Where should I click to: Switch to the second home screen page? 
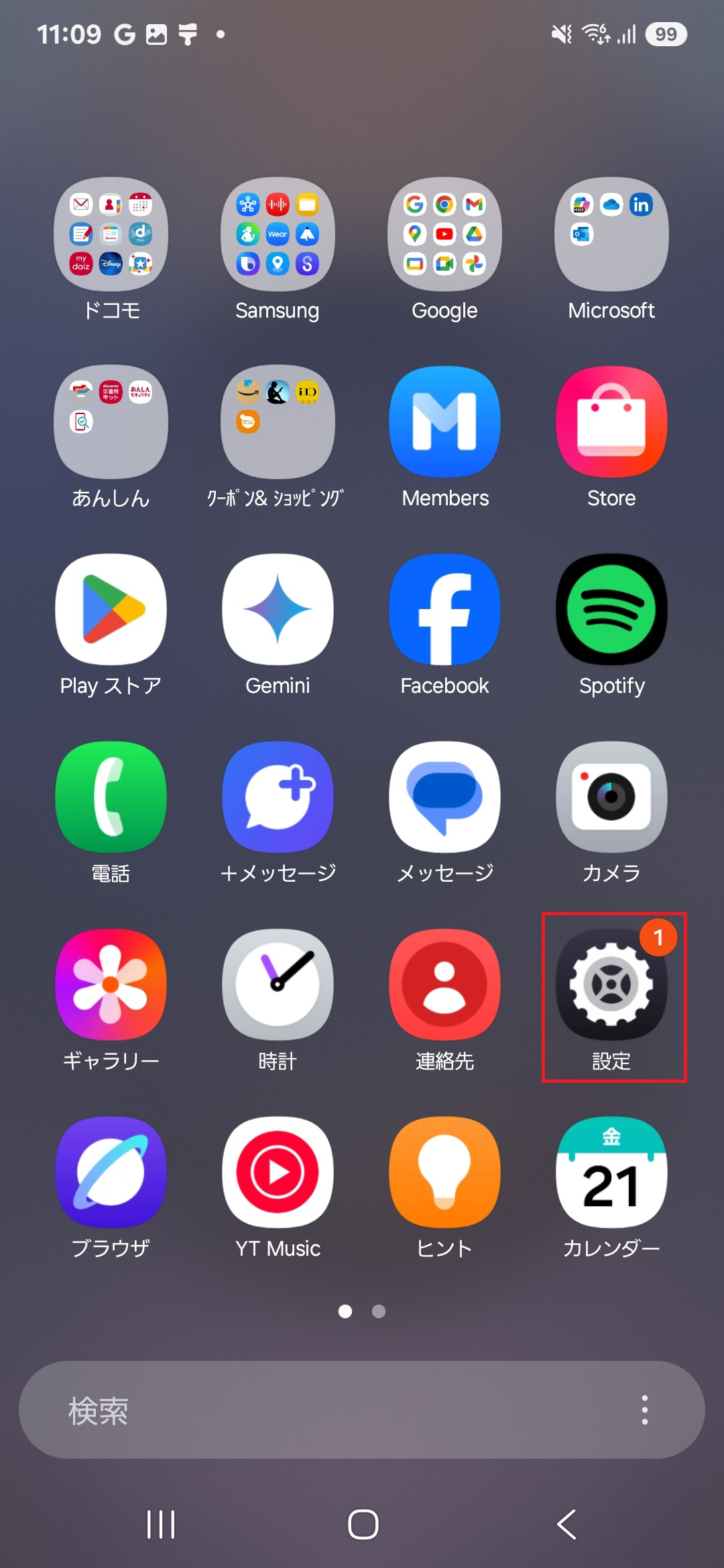tap(378, 1312)
